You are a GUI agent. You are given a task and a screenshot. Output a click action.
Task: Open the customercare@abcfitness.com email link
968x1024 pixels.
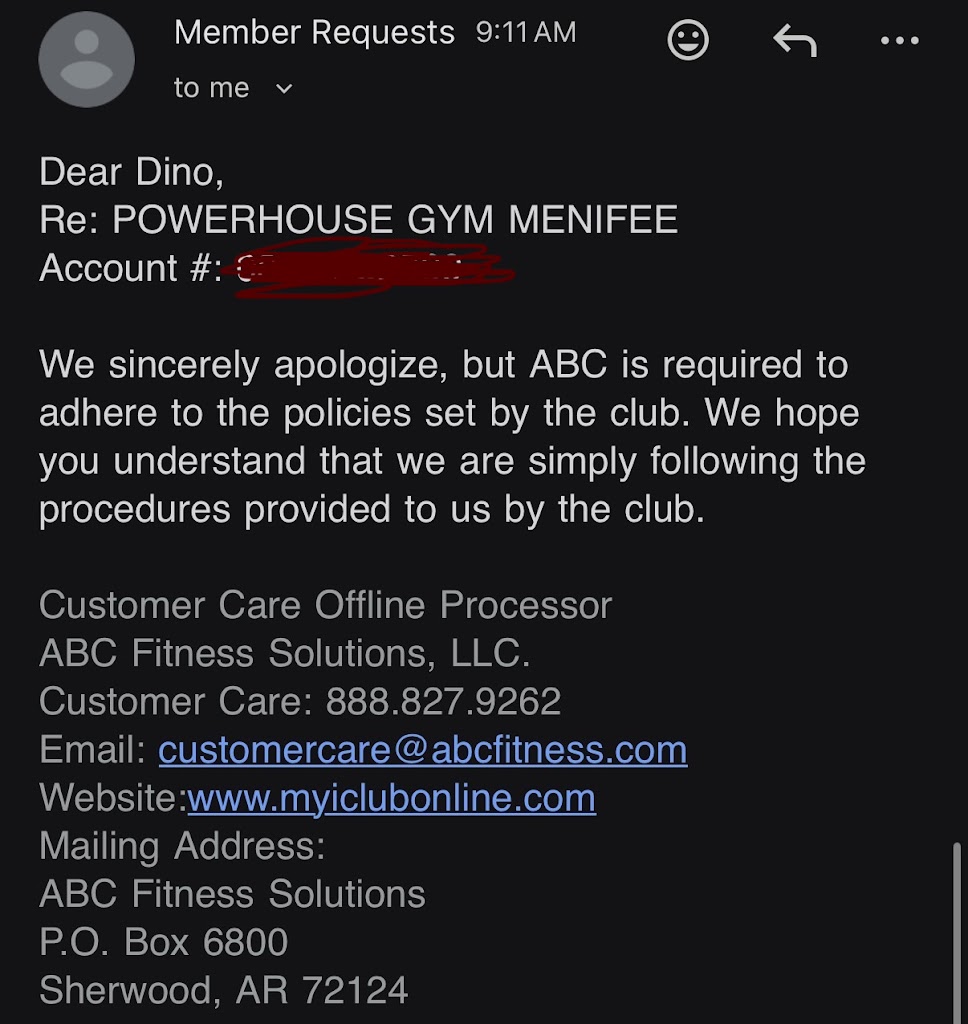tap(422, 750)
